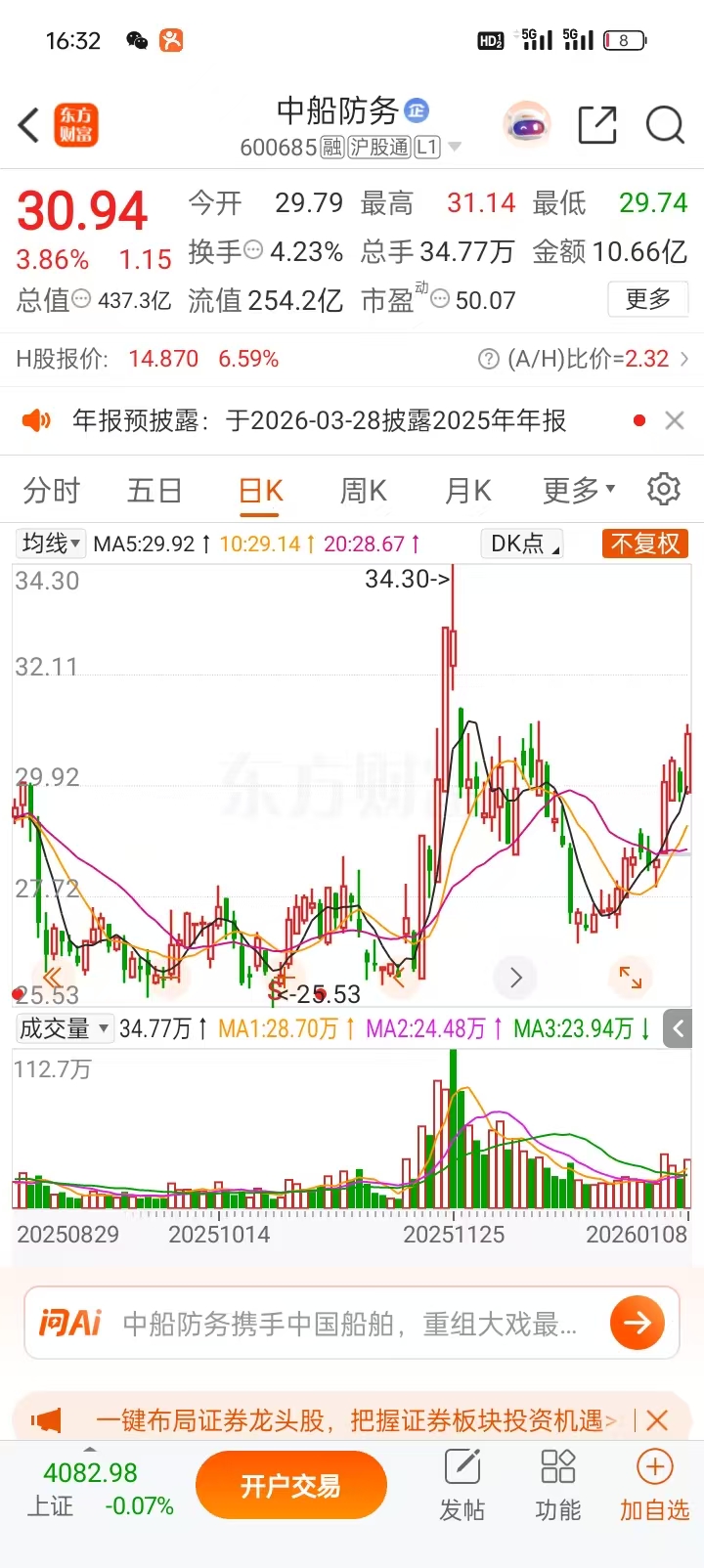
Task: Tap the 不复权 adjustment button
Action: [x=645, y=544]
